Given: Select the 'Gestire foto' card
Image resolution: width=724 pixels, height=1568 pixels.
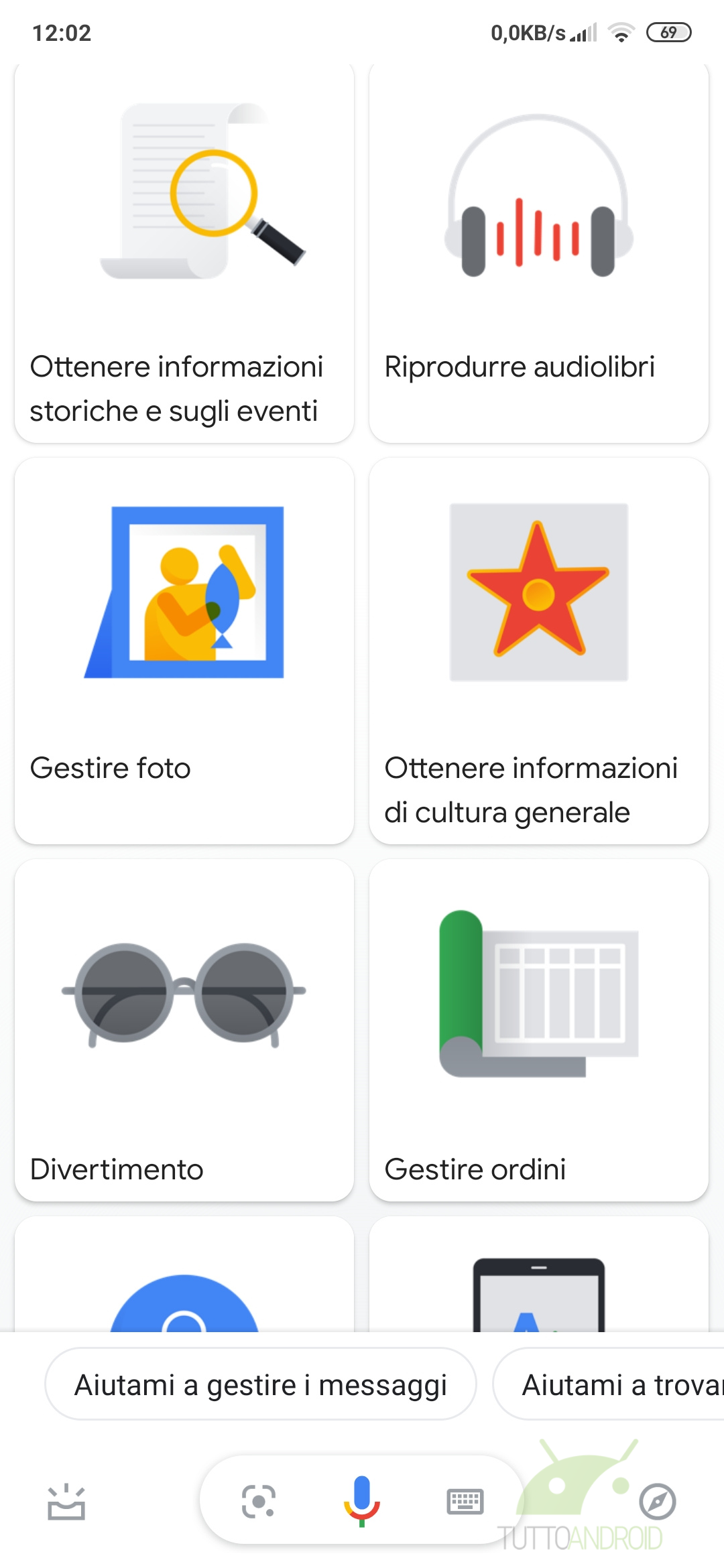Looking at the screenshot, I should 184,651.
